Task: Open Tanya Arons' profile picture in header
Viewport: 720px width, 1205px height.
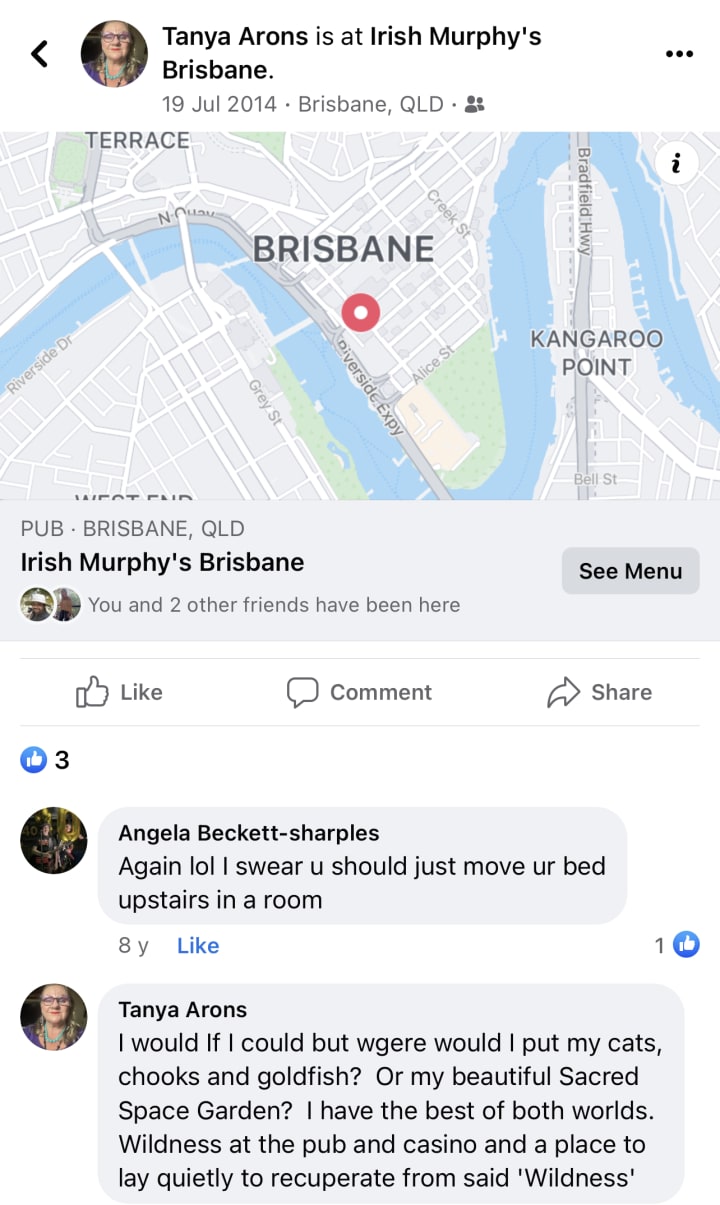Action: point(114,54)
